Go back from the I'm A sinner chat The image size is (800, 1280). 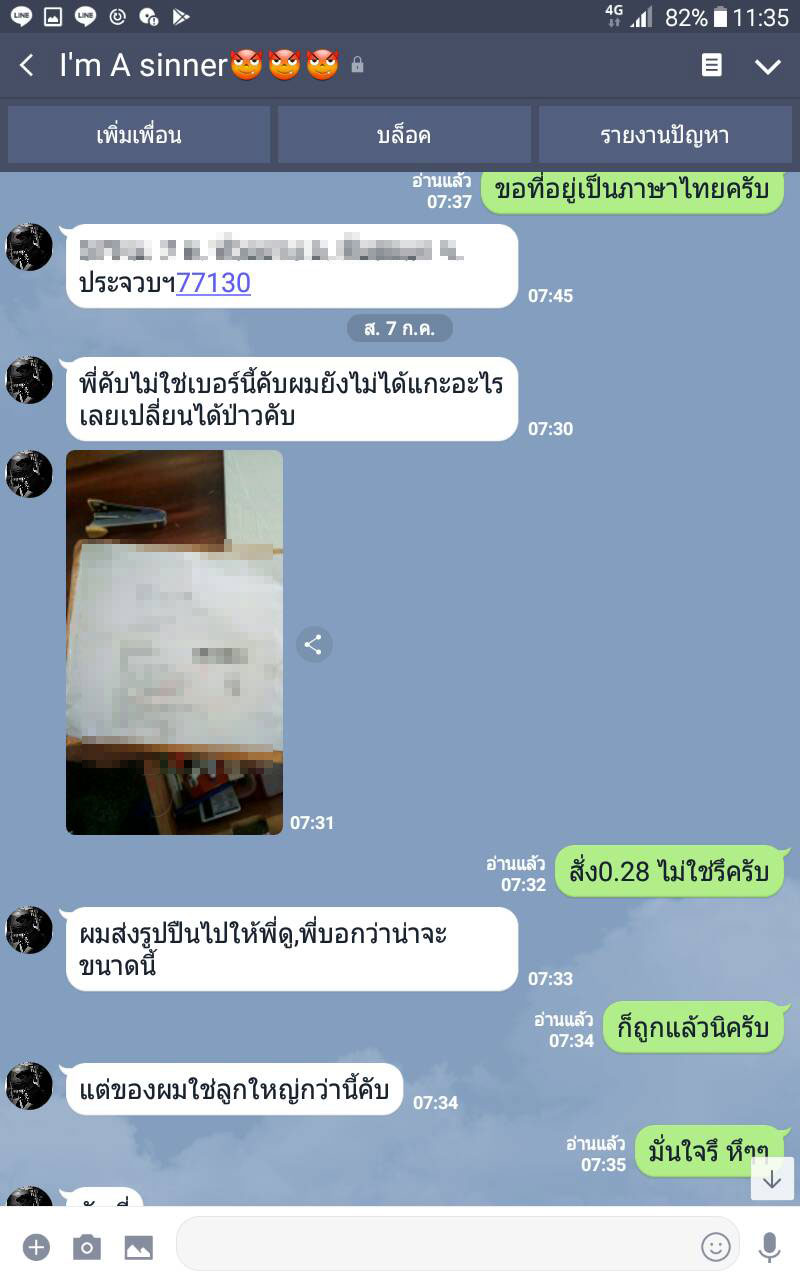coord(27,66)
